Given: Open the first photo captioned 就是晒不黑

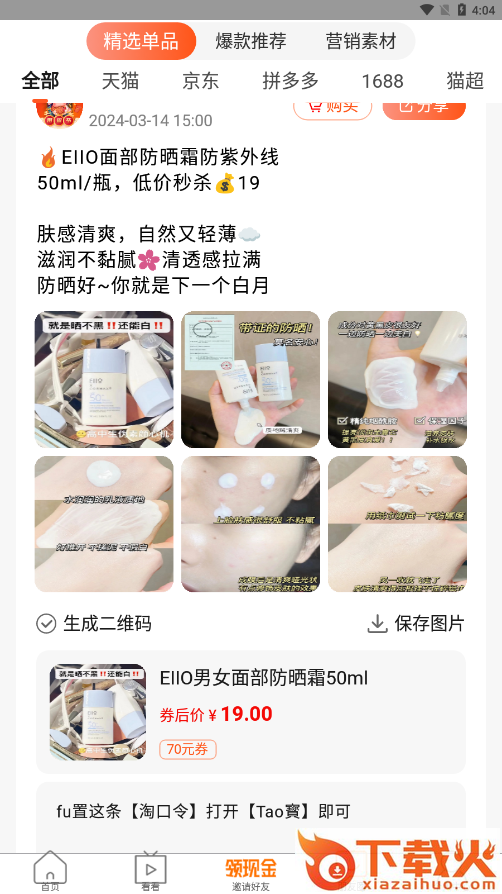Looking at the screenshot, I should pos(104,379).
